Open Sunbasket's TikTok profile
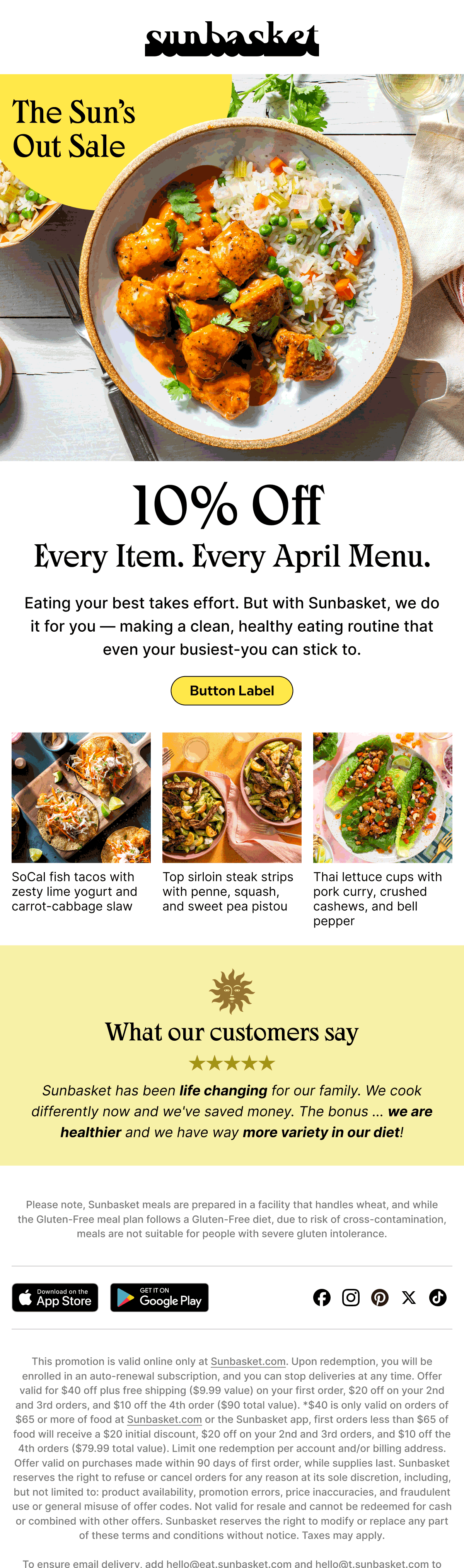 [438, 1297]
